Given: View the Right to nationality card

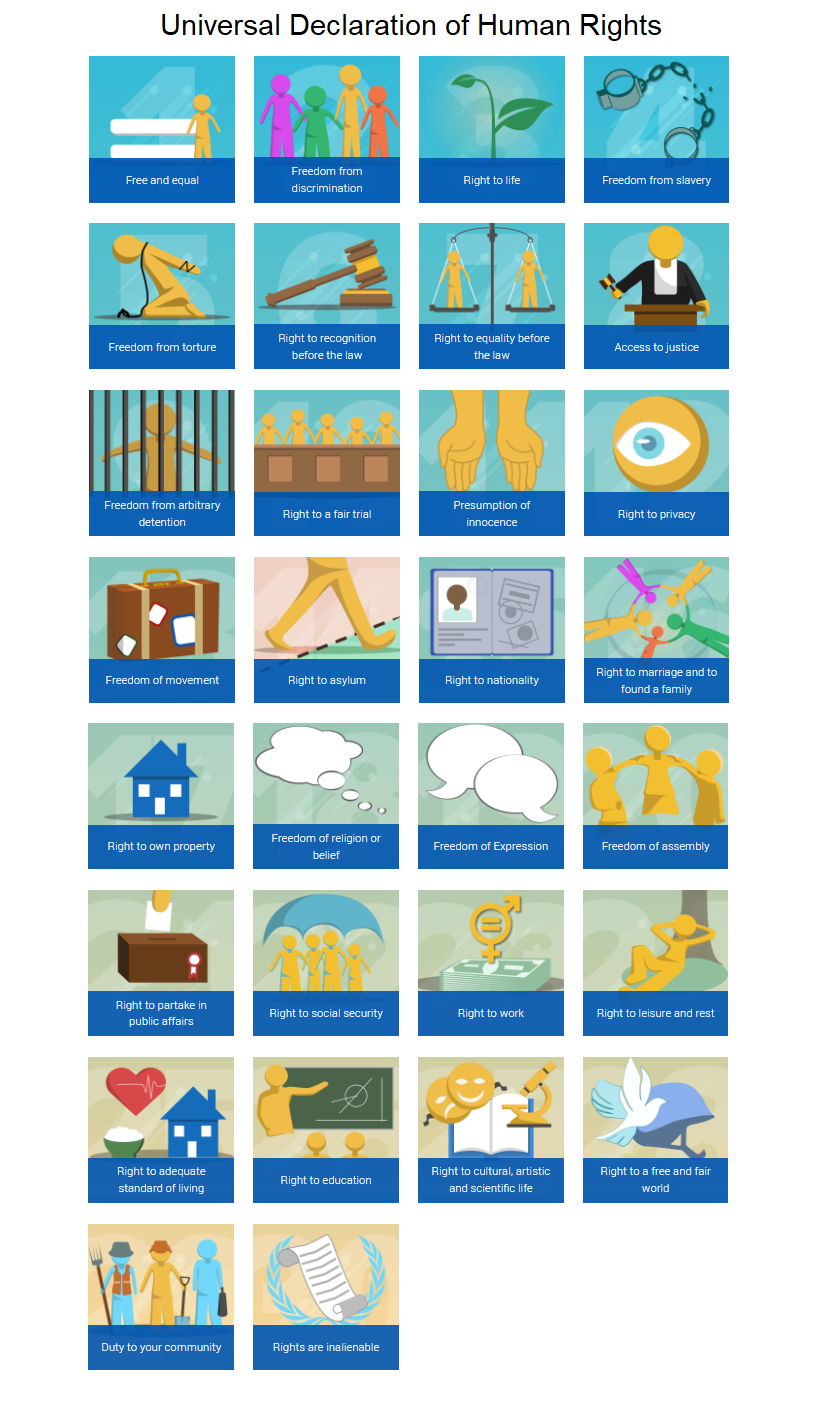Looking at the screenshot, I should pyautogui.click(x=492, y=630).
